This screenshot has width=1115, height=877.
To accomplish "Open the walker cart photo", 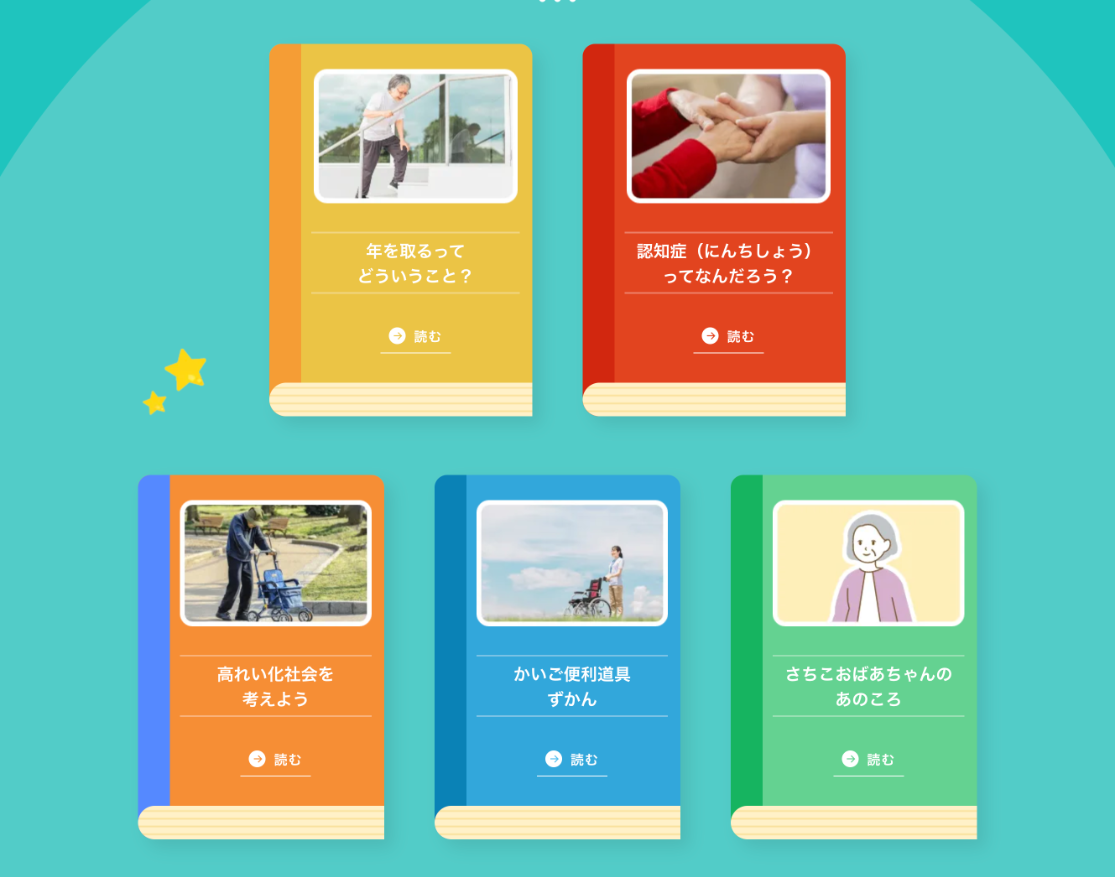I will click(276, 563).
